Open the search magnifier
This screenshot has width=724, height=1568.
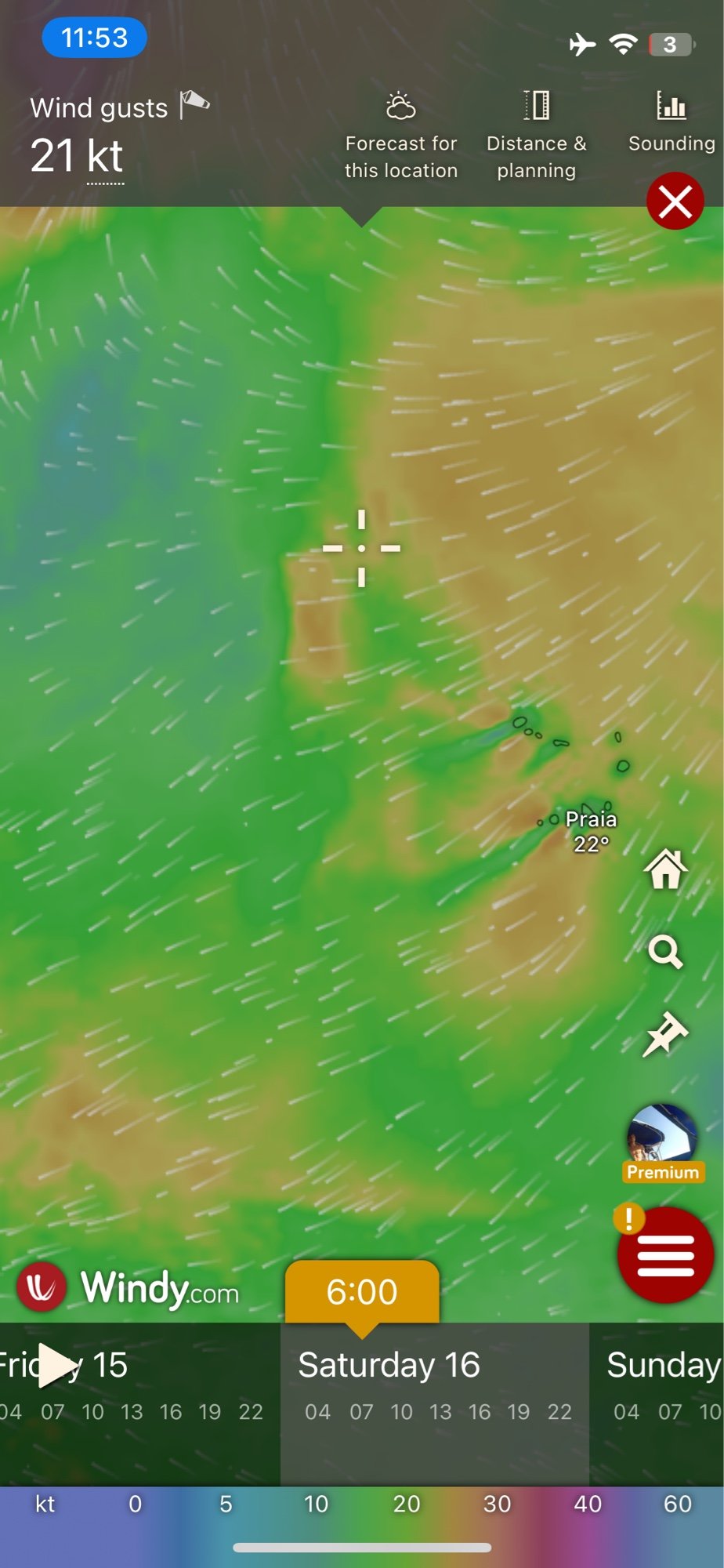tap(665, 952)
